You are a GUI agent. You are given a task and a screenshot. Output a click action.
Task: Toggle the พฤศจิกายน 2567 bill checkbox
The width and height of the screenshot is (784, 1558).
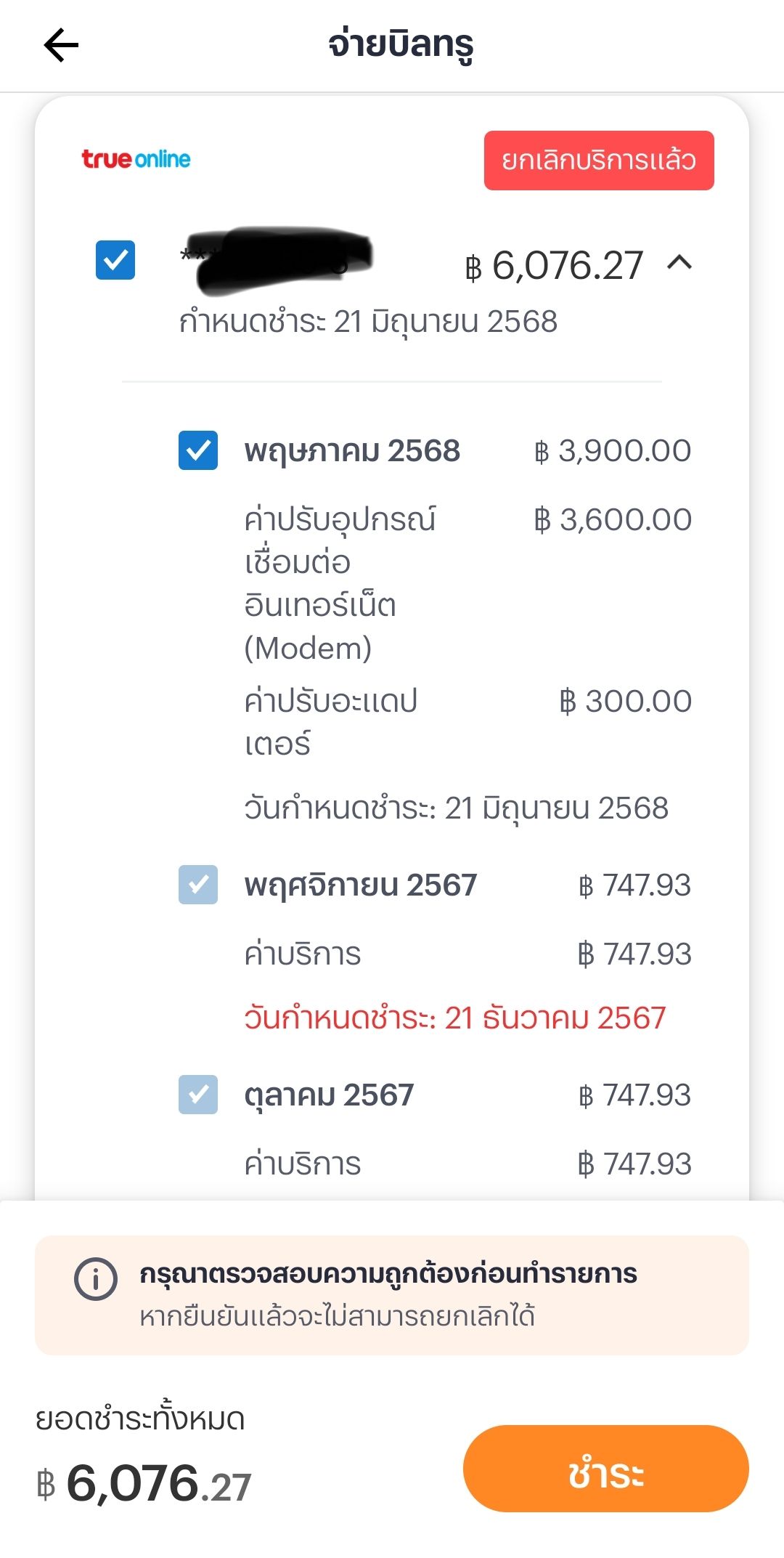point(198,885)
